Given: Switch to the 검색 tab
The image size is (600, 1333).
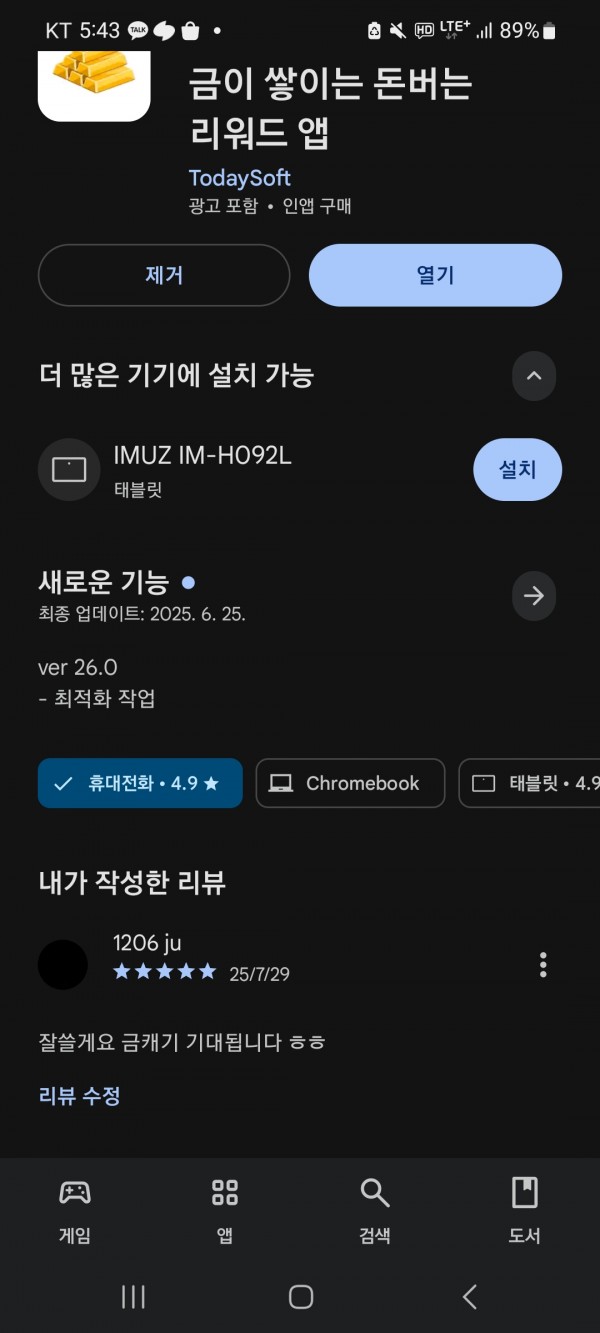Looking at the screenshot, I should pos(375,1210).
